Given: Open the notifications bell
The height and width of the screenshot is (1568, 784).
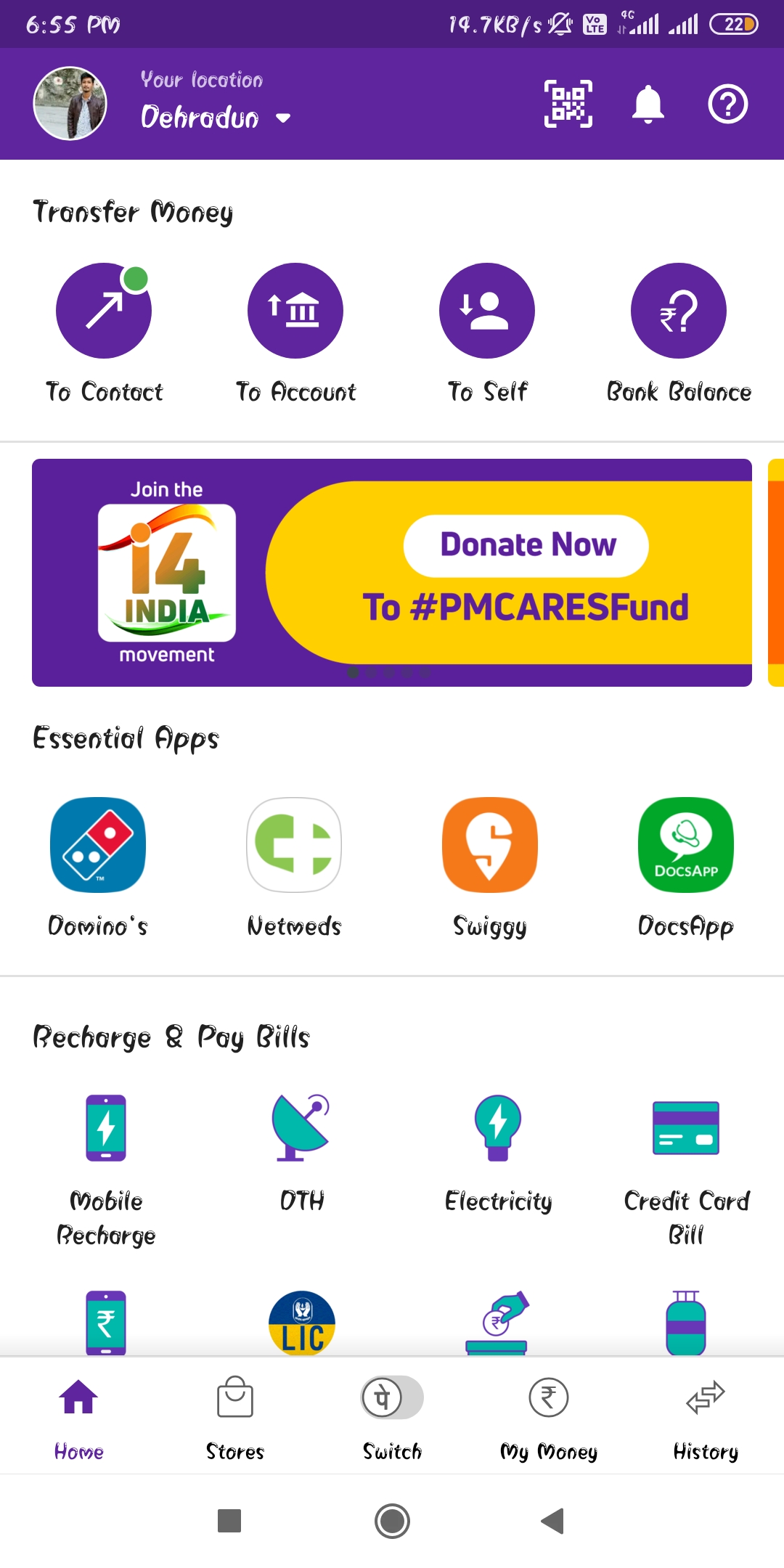Looking at the screenshot, I should [x=648, y=104].
